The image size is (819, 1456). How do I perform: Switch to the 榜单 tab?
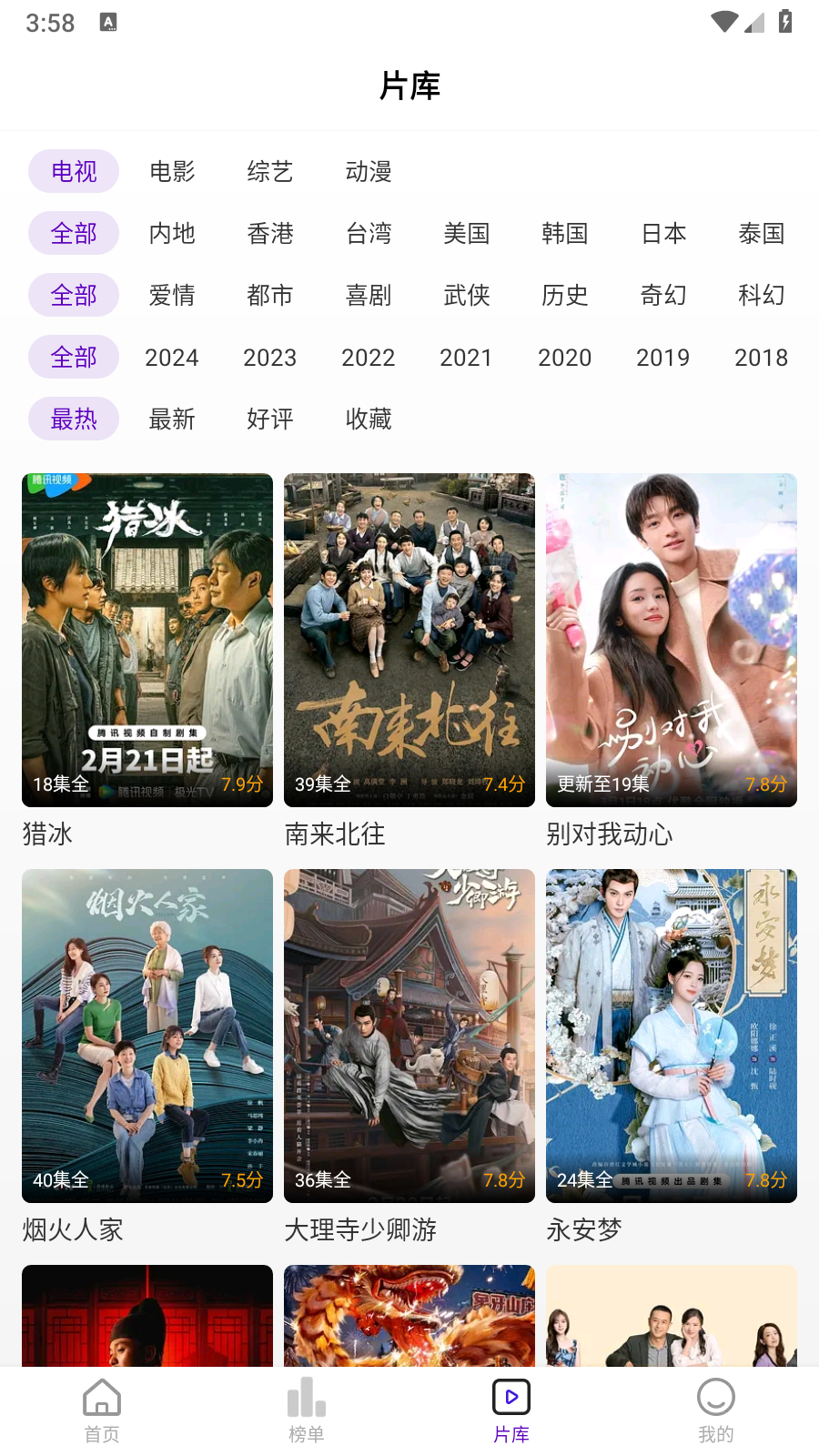point(307,1410)
